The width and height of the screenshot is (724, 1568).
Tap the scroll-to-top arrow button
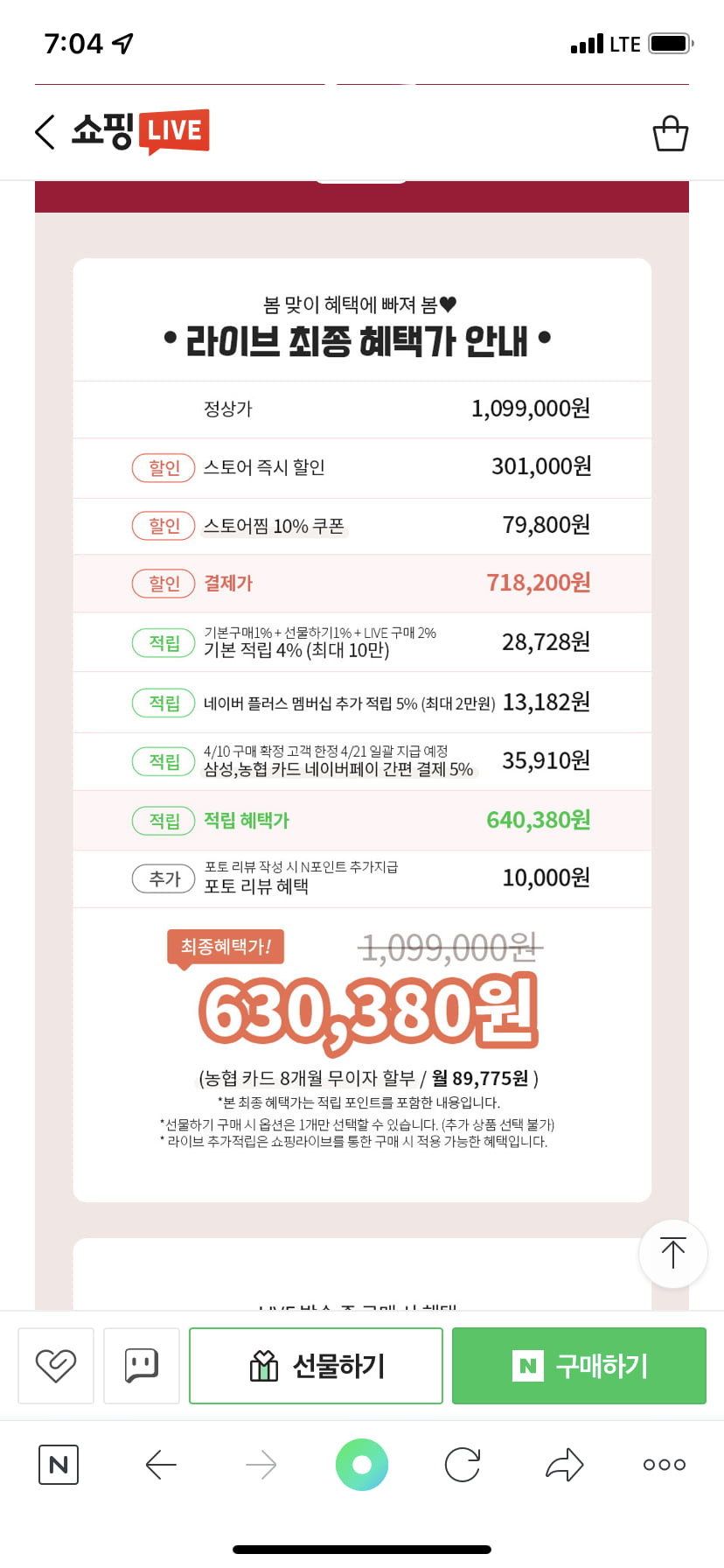click(672, 1253)
